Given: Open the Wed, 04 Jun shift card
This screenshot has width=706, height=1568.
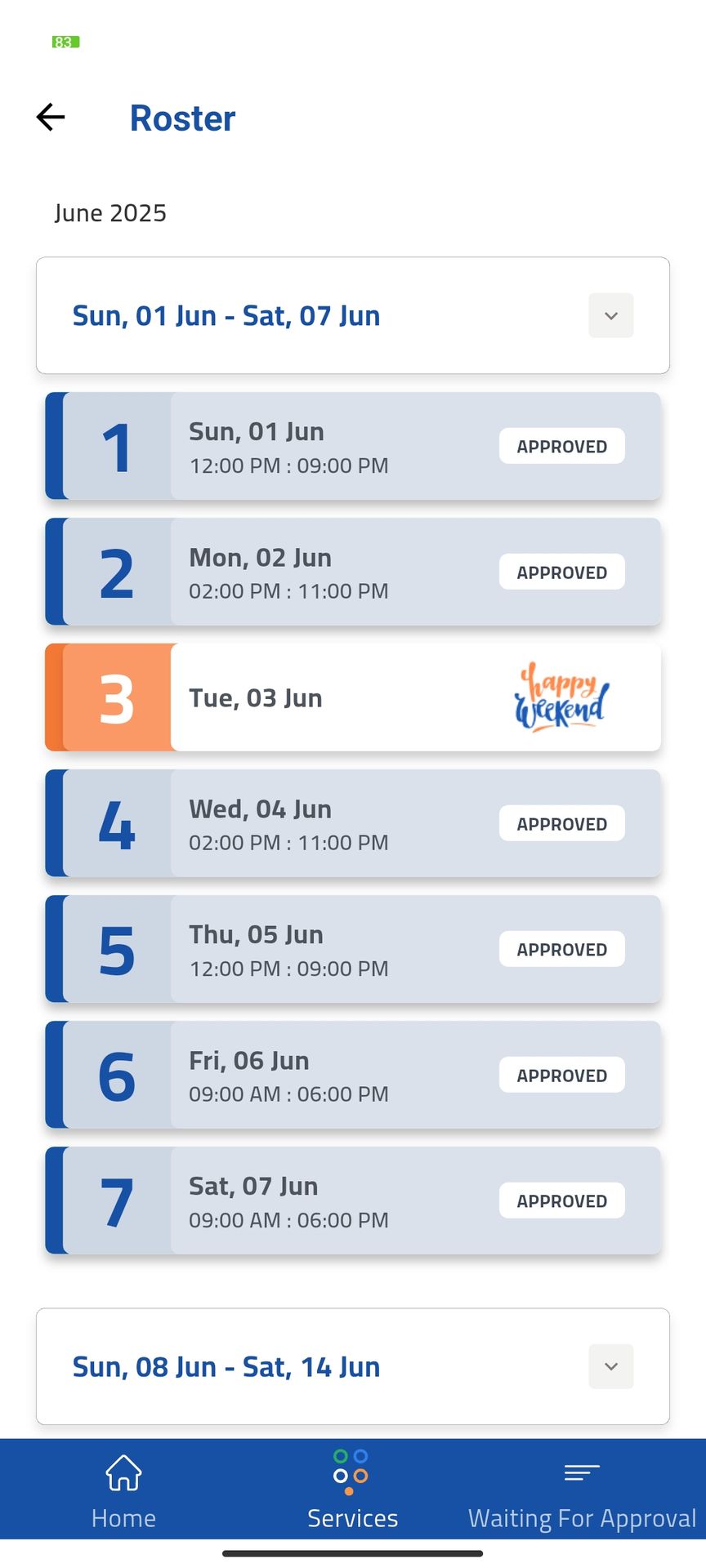Looking at the screenshot, I should pos(353,823).
